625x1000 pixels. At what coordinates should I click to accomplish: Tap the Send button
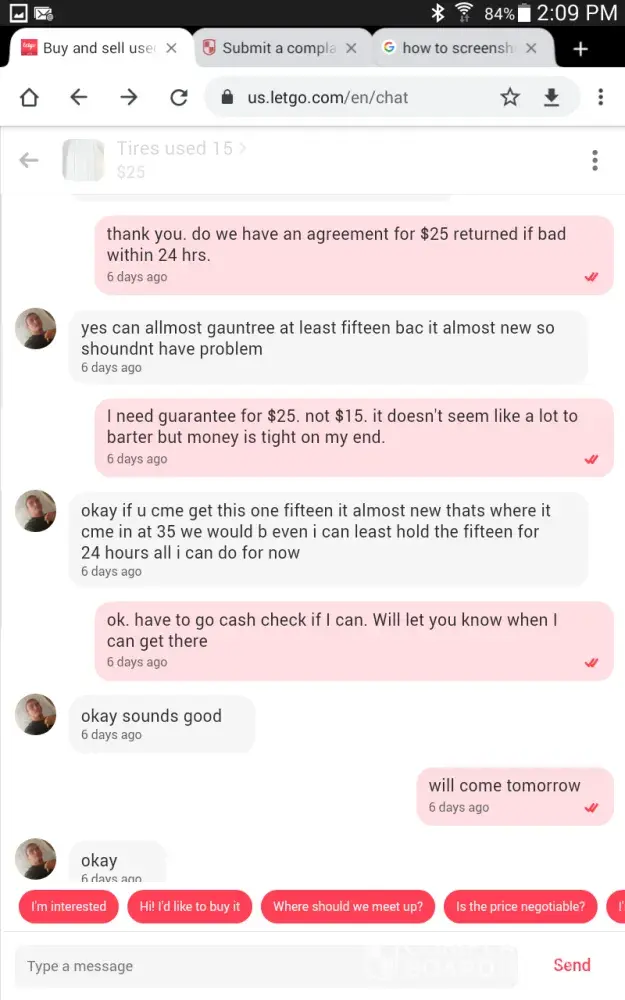[x=572, y=965]
